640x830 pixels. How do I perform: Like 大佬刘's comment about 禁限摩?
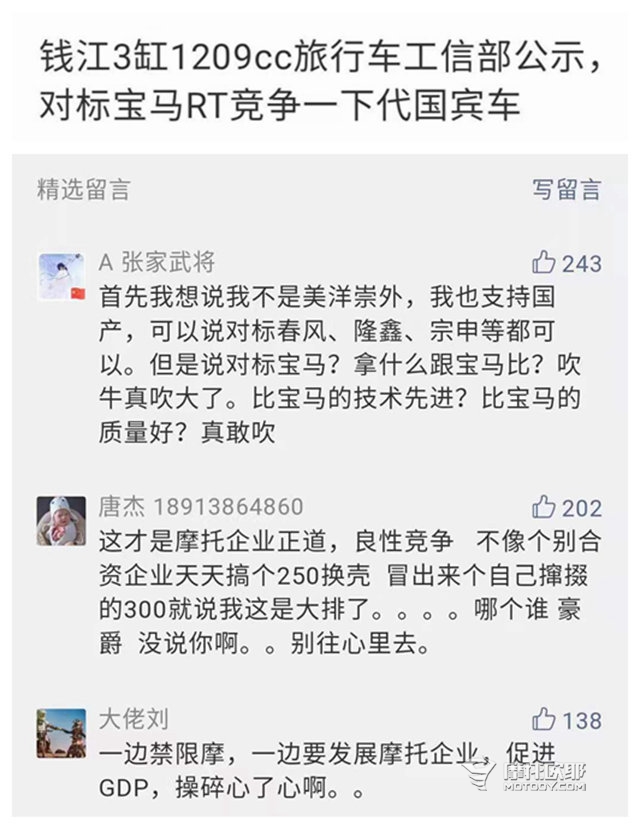pos(544,719)
